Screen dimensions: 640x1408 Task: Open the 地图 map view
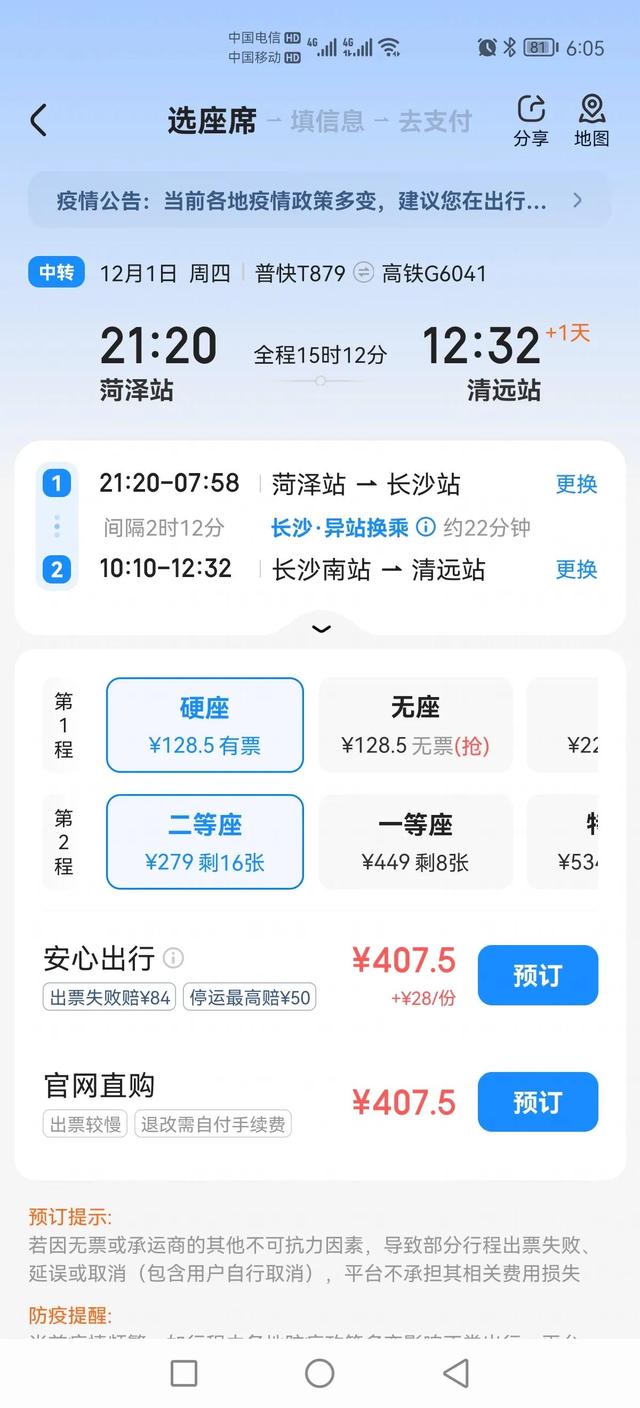(x=592, y=122)
